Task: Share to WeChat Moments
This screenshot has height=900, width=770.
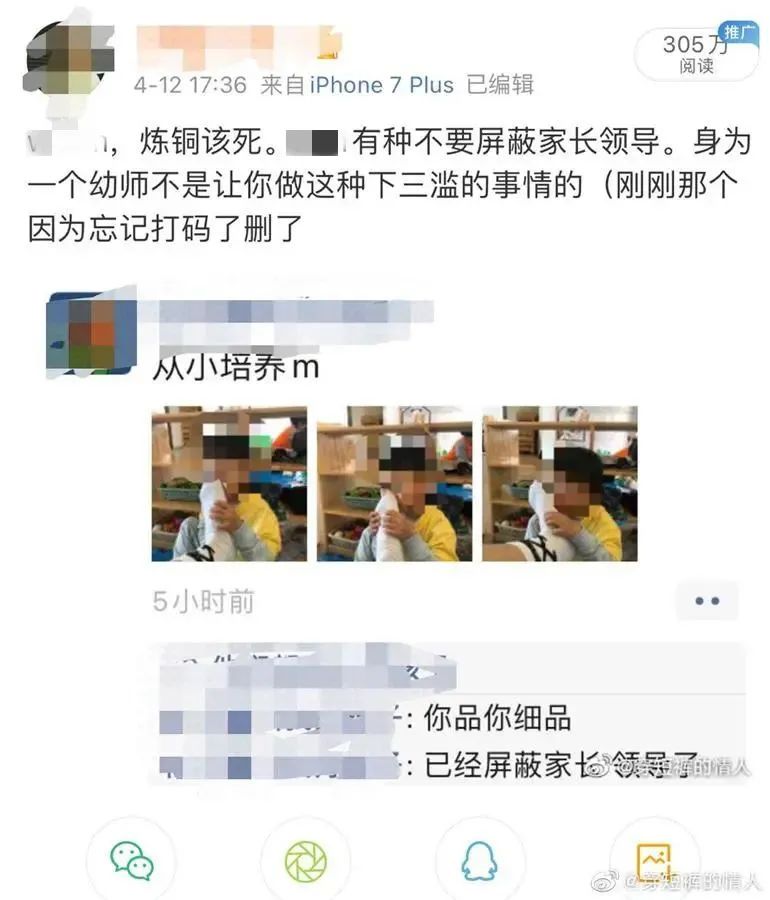Action: click(305, 860)
